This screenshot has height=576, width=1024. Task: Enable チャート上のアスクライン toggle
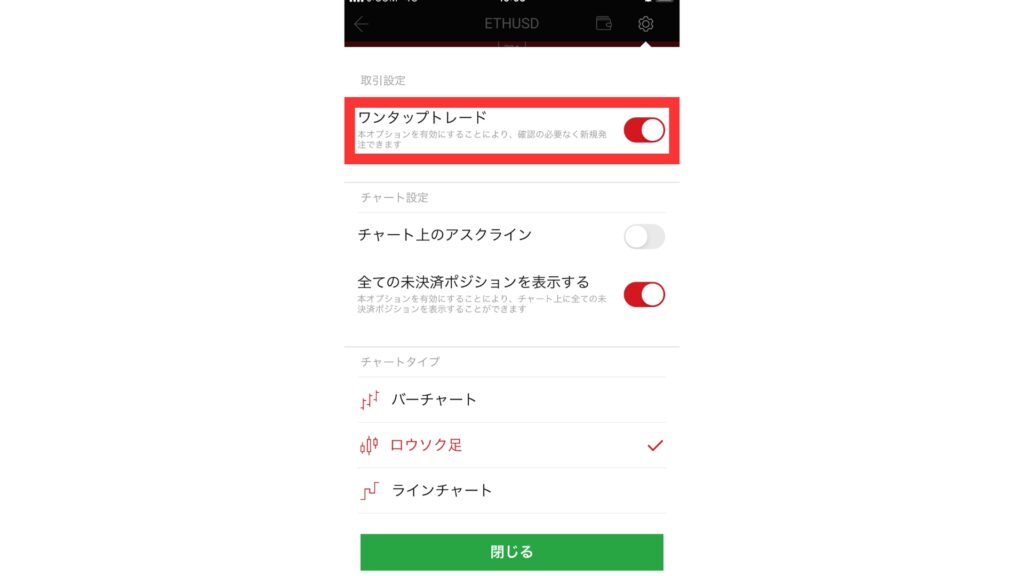click(644, 236)
